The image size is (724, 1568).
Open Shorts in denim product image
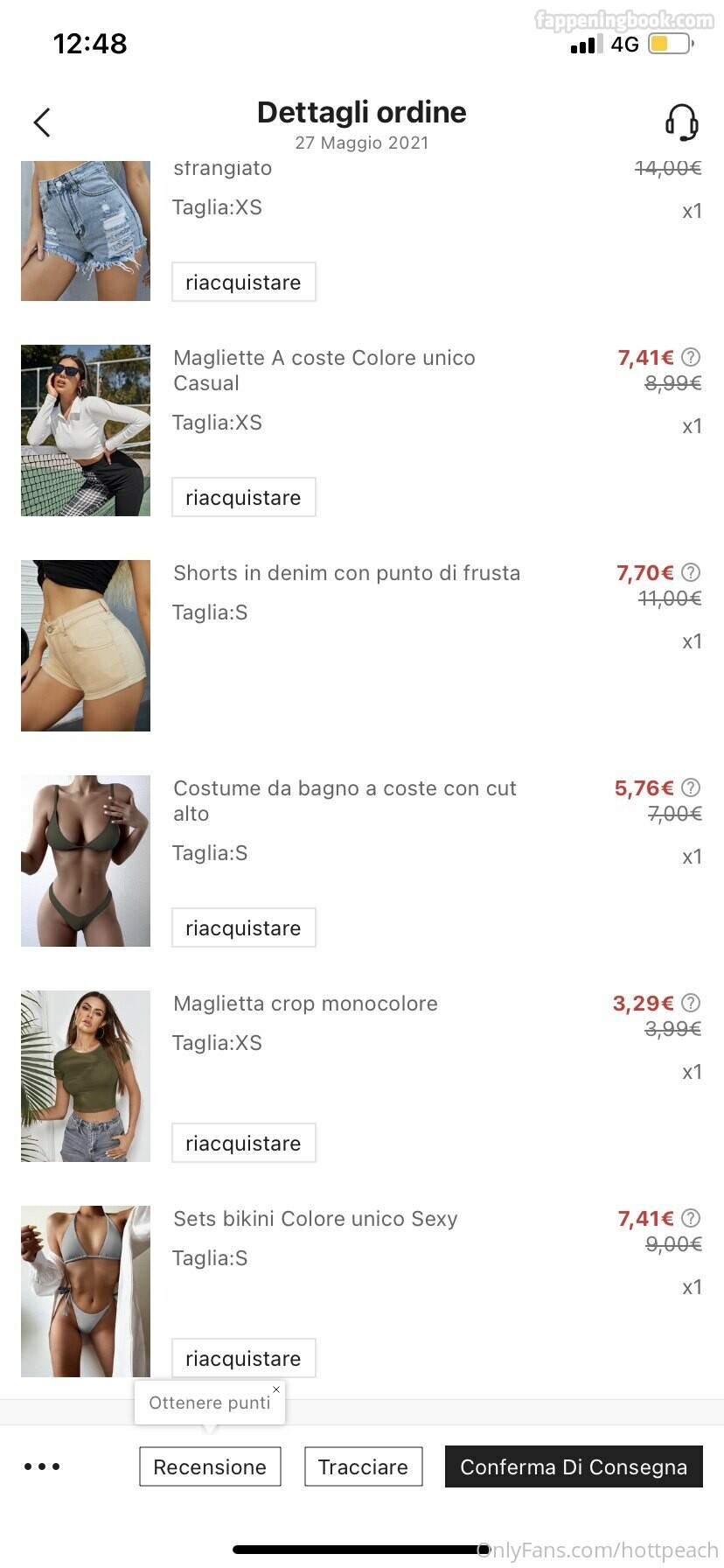point(86,646)
